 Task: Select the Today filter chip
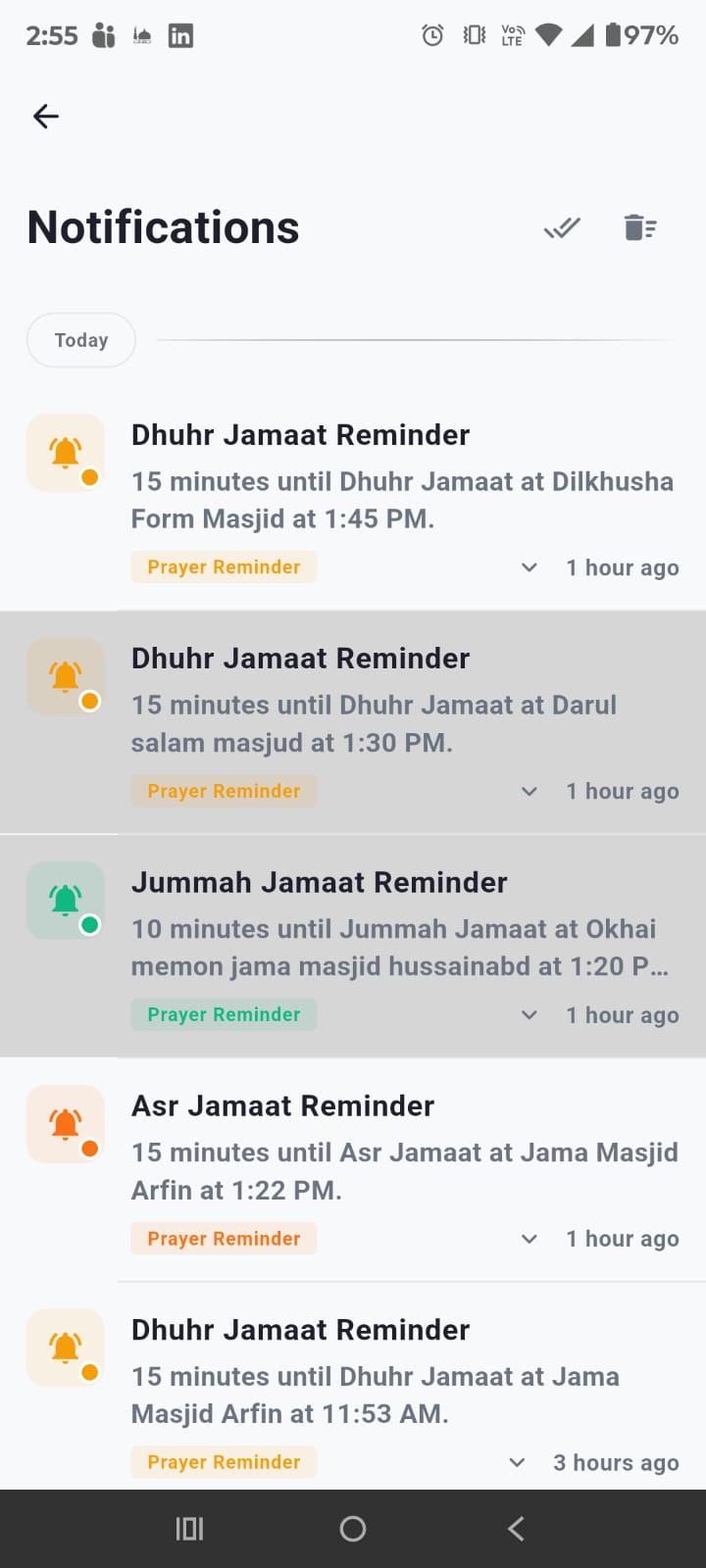coord(80,339)
